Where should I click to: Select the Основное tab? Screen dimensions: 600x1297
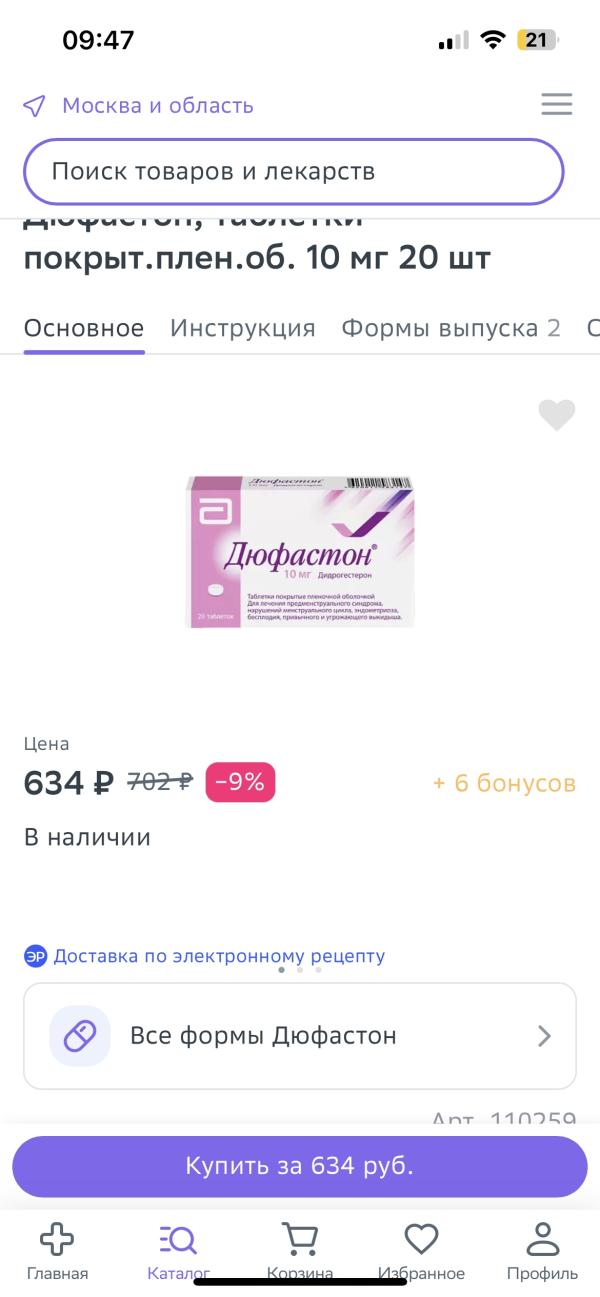coord(84,328)
